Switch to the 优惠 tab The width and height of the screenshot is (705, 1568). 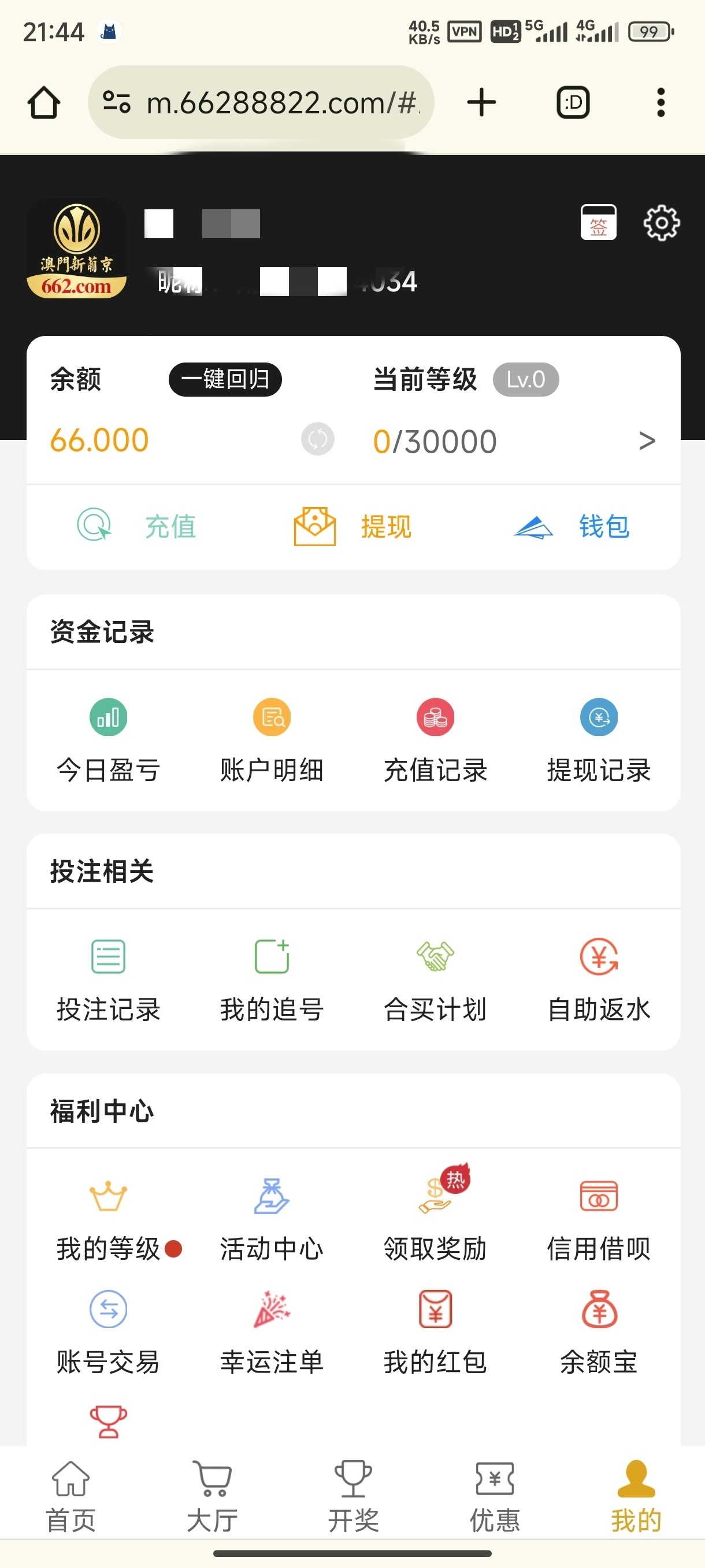tap(495, 1496)
